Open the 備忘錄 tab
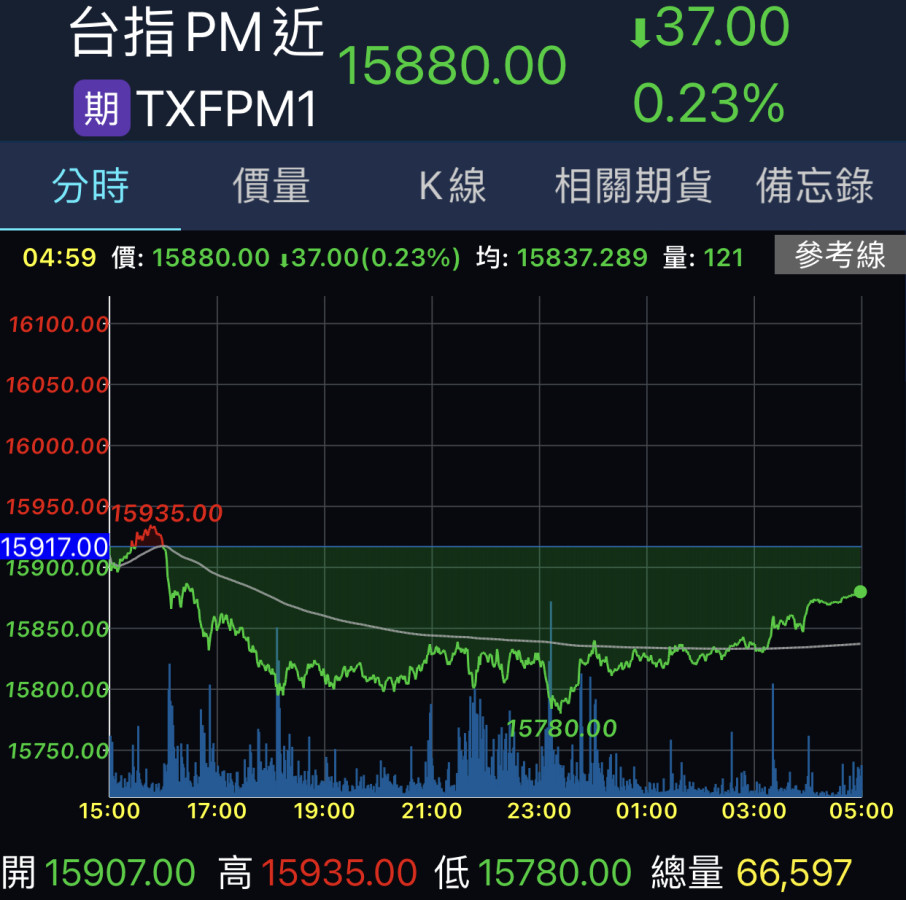Image resolution: width=906 pixels, height=900 pixels. click(x=815, y=187)
